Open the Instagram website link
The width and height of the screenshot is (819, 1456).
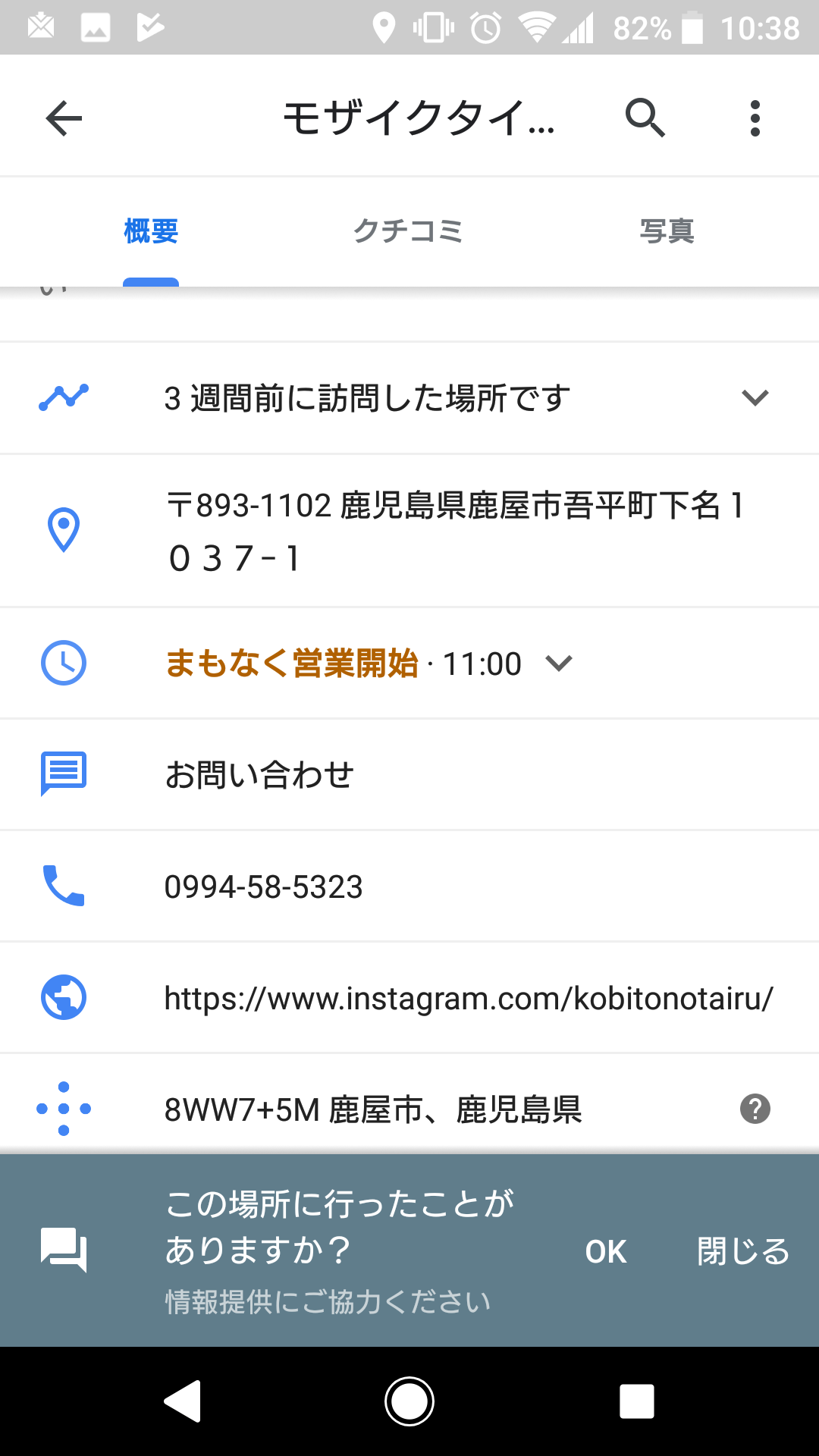coord(409,997)
